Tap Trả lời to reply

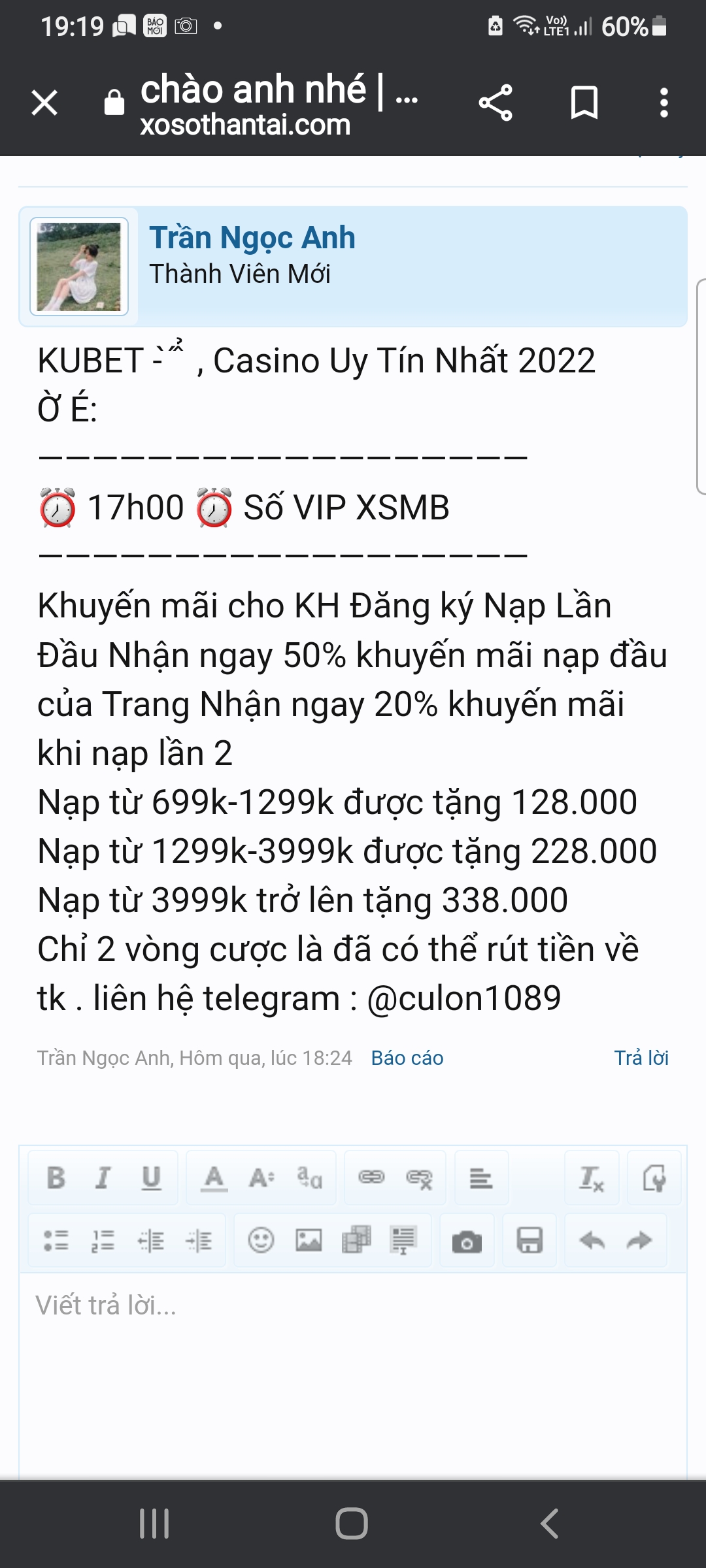point(641,1058)
